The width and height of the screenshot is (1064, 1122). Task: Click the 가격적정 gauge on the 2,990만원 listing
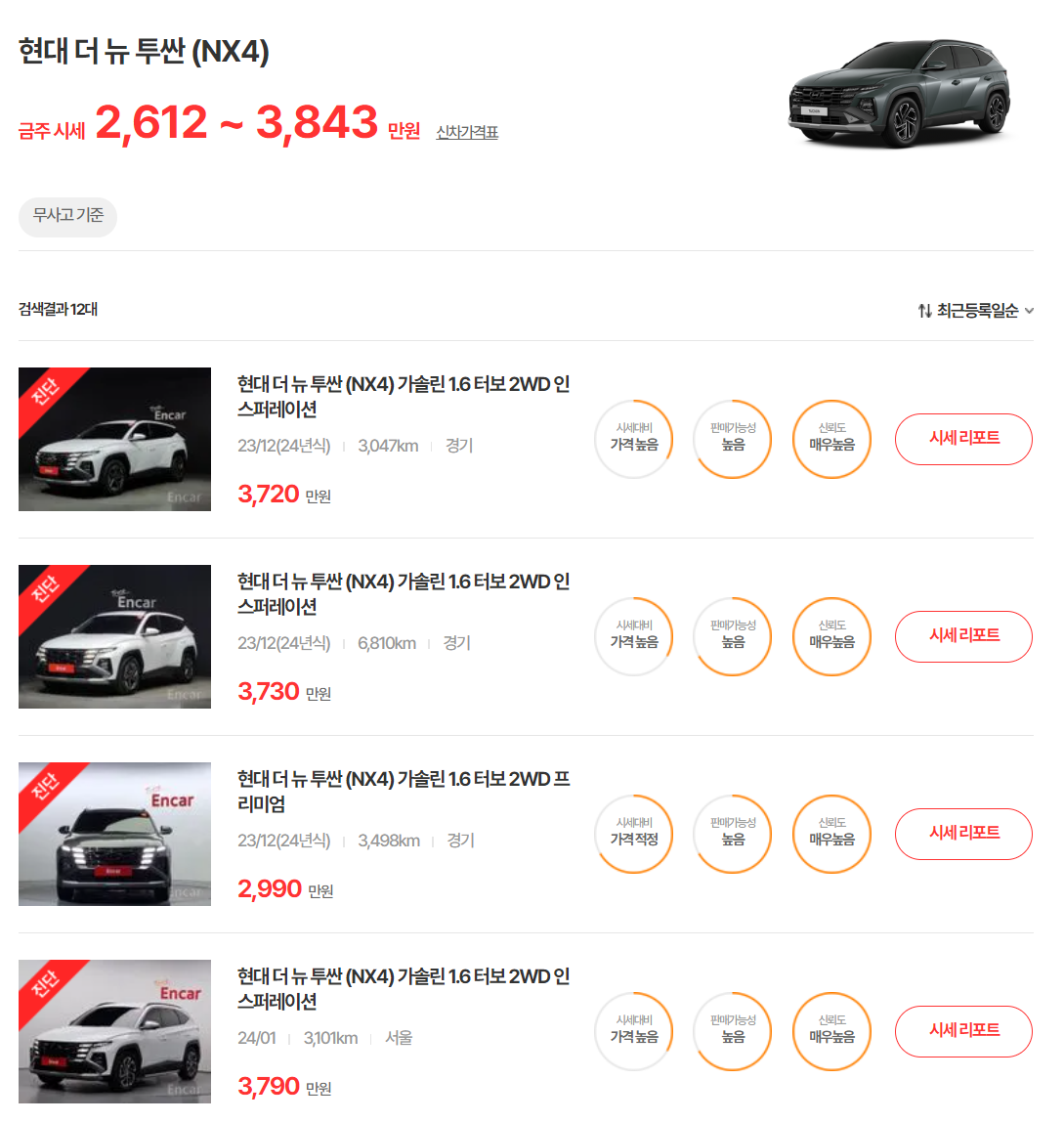[x=633, y=834]
